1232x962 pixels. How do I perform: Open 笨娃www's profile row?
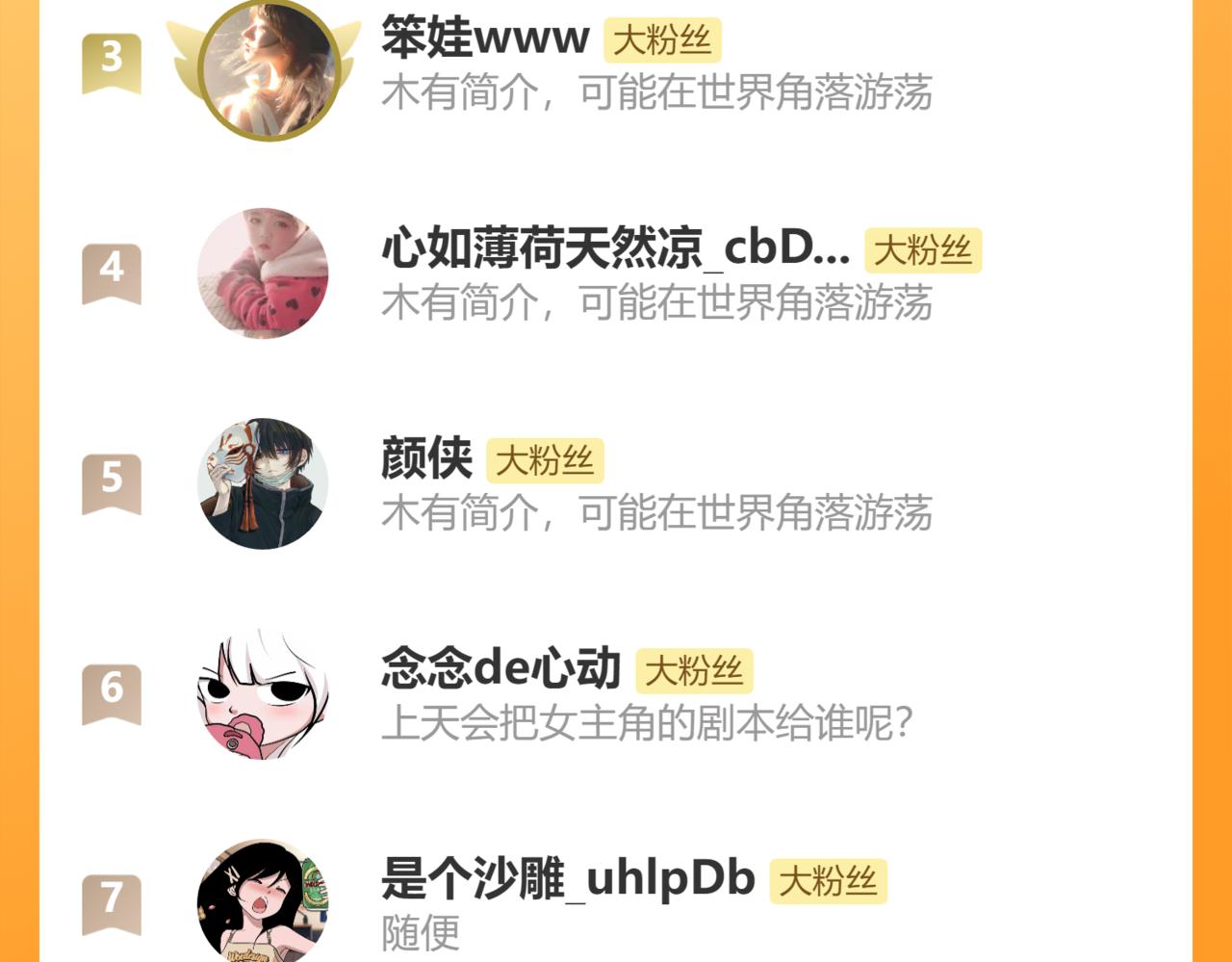pyautogui.click(x=616, y=65)
